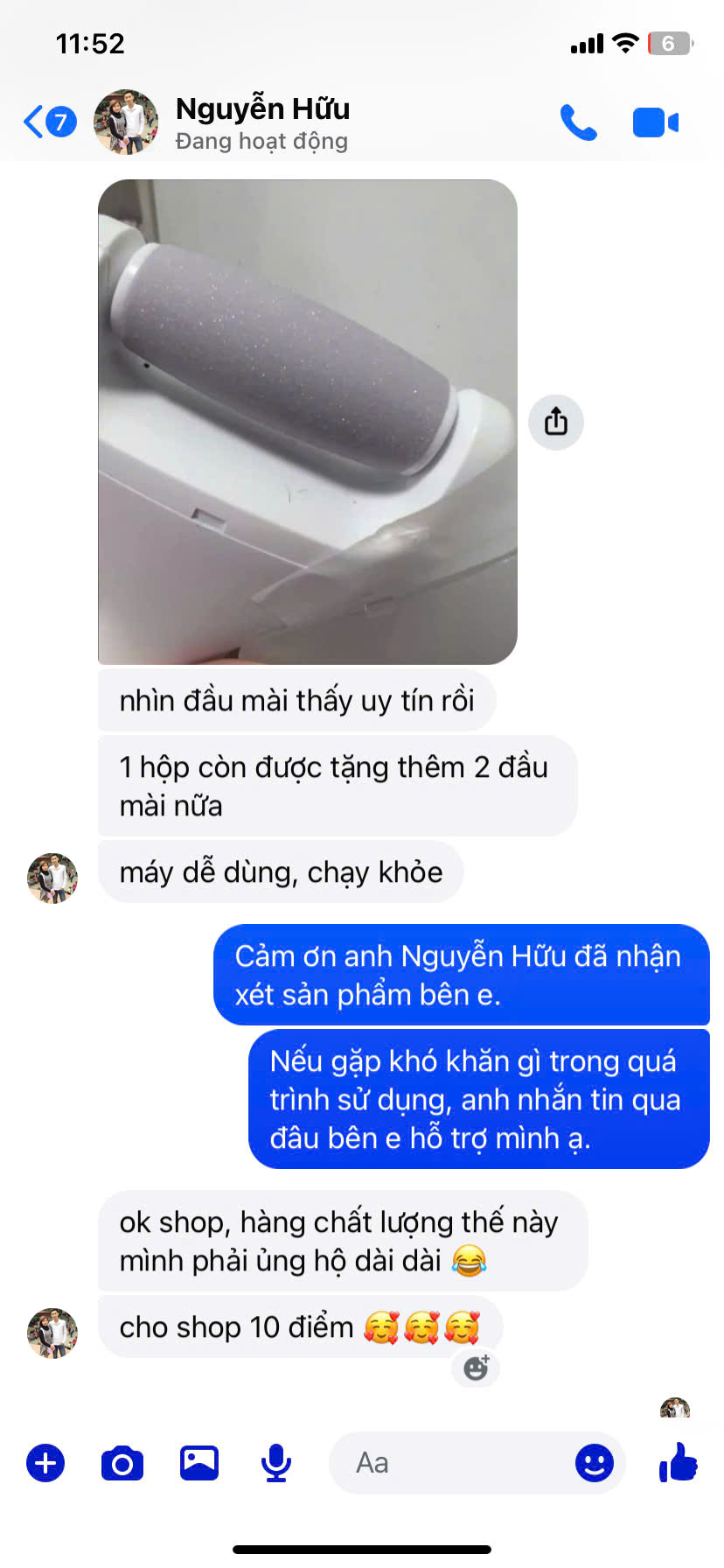Share the photo using the share icon
Image resolution: width=724 pixels, height=1568 pixels.
click(556, 422)
